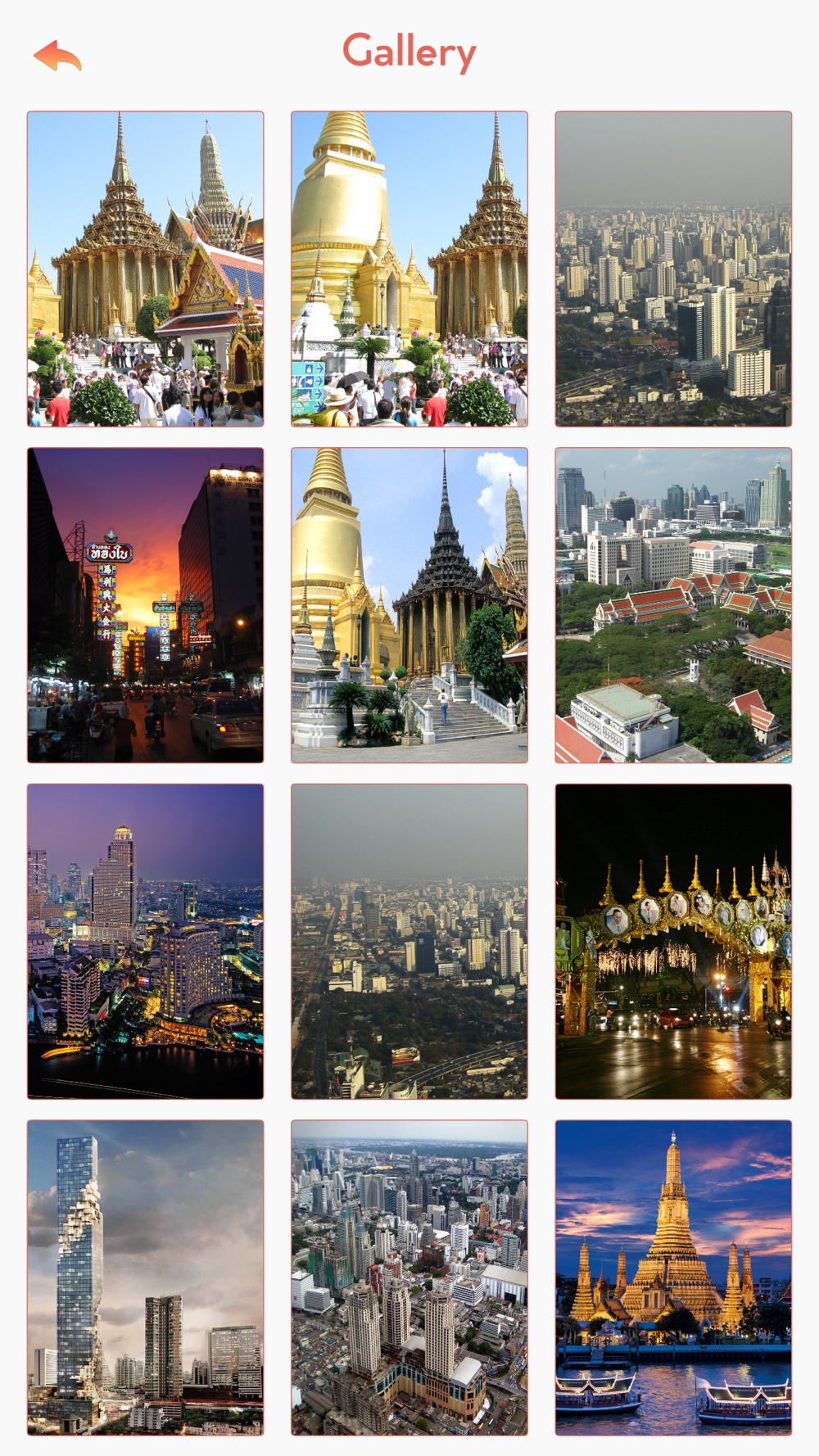The image size is (819, 1456).
Task: View the pixelated glass skyscraper photo
Action: click(x=146, y=1277)
